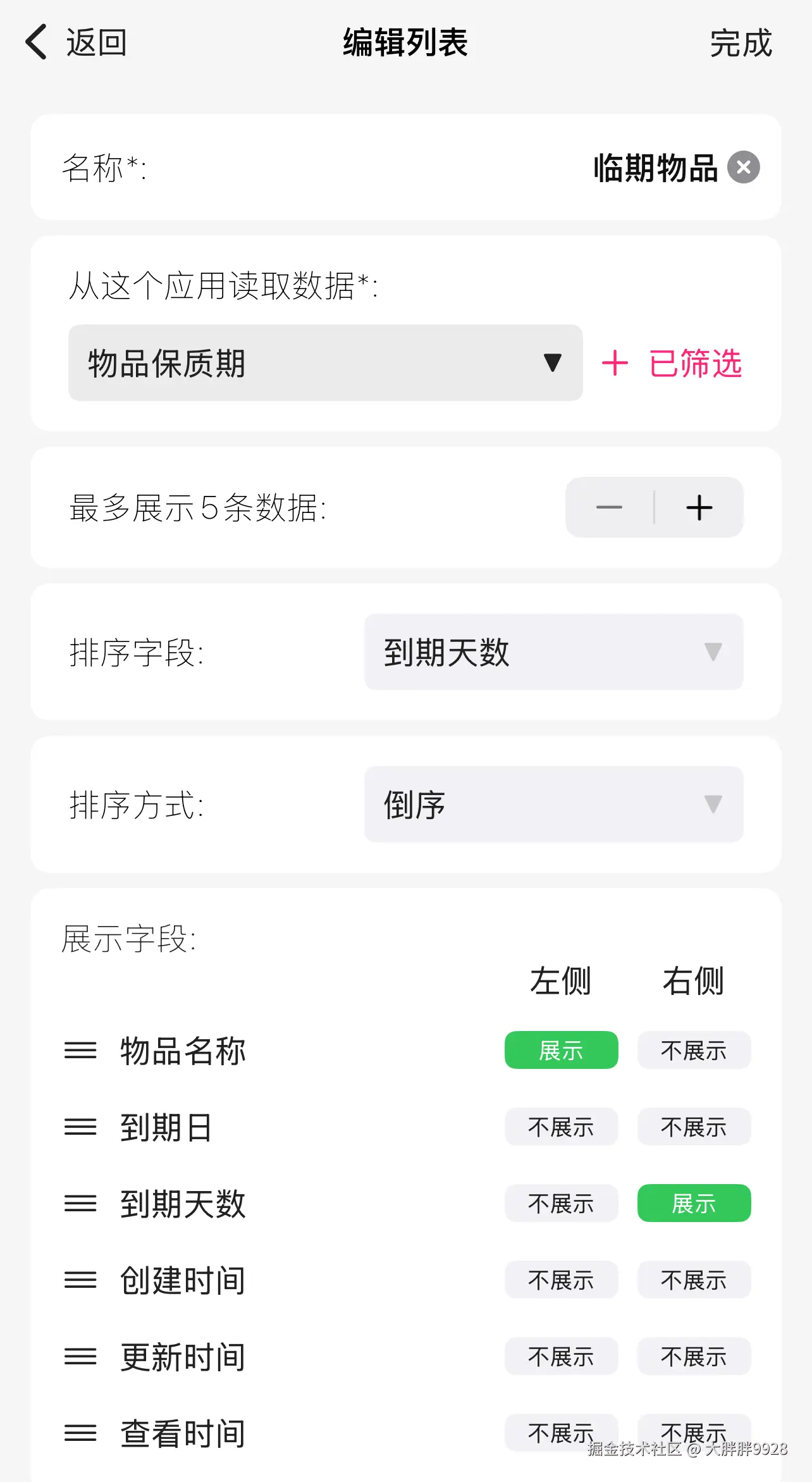Viewport: 812px width, 1482px height.
Task: Decrease the maximum displayed data count
Action: click(610, 507)
